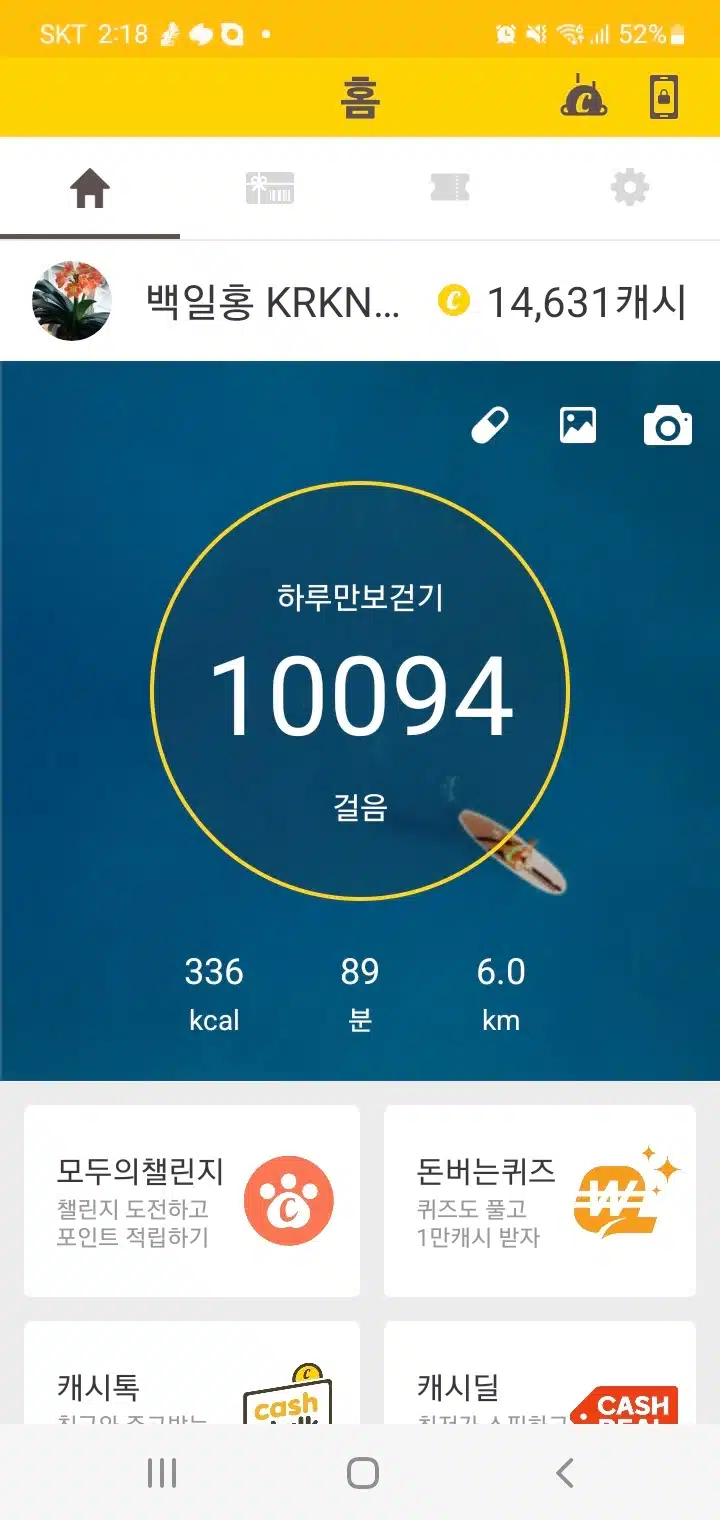The width and height of the screenshot is (720, 1520).
Task: Open the 캐시톡 card
Action: [192, 1373]
